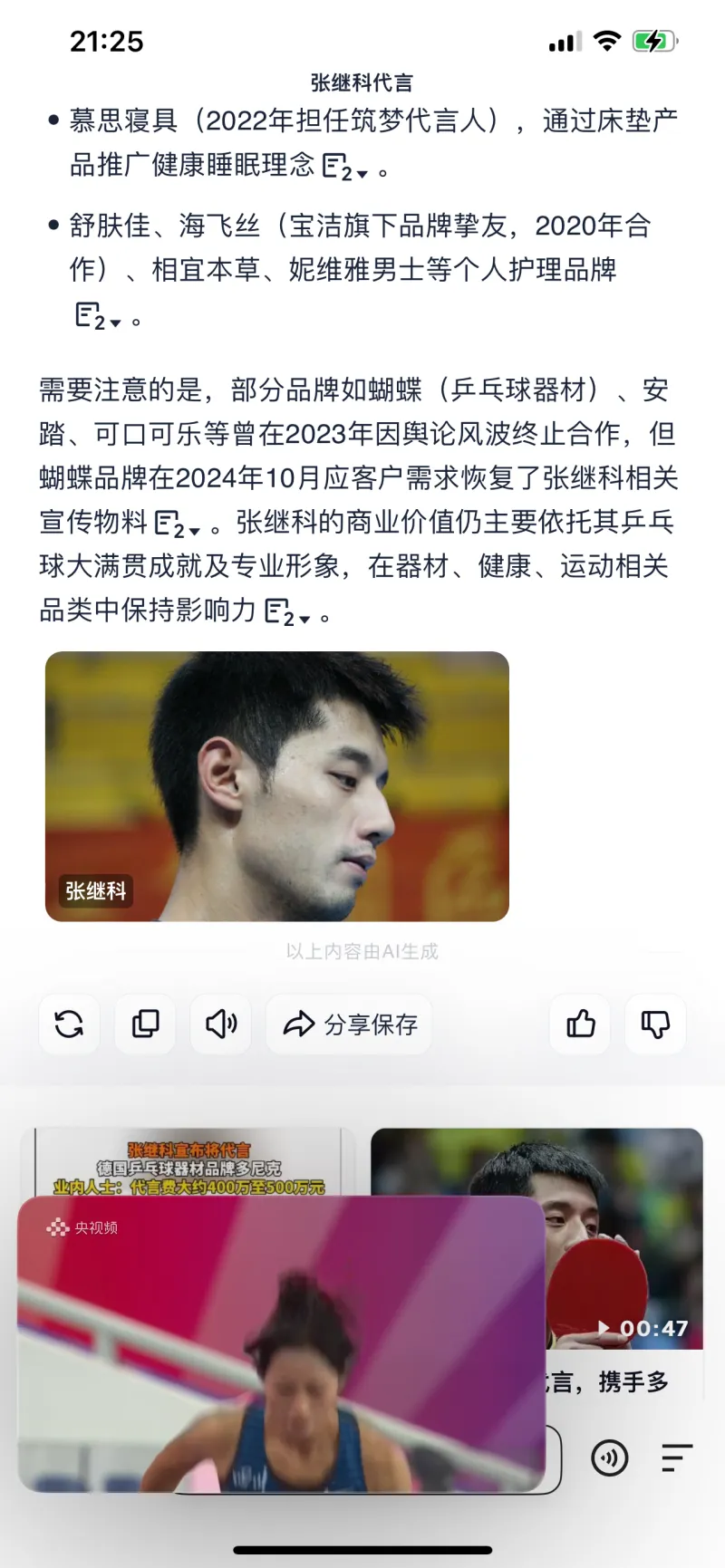Expand the citation after 品类中保持影响力

coord(286,613)
